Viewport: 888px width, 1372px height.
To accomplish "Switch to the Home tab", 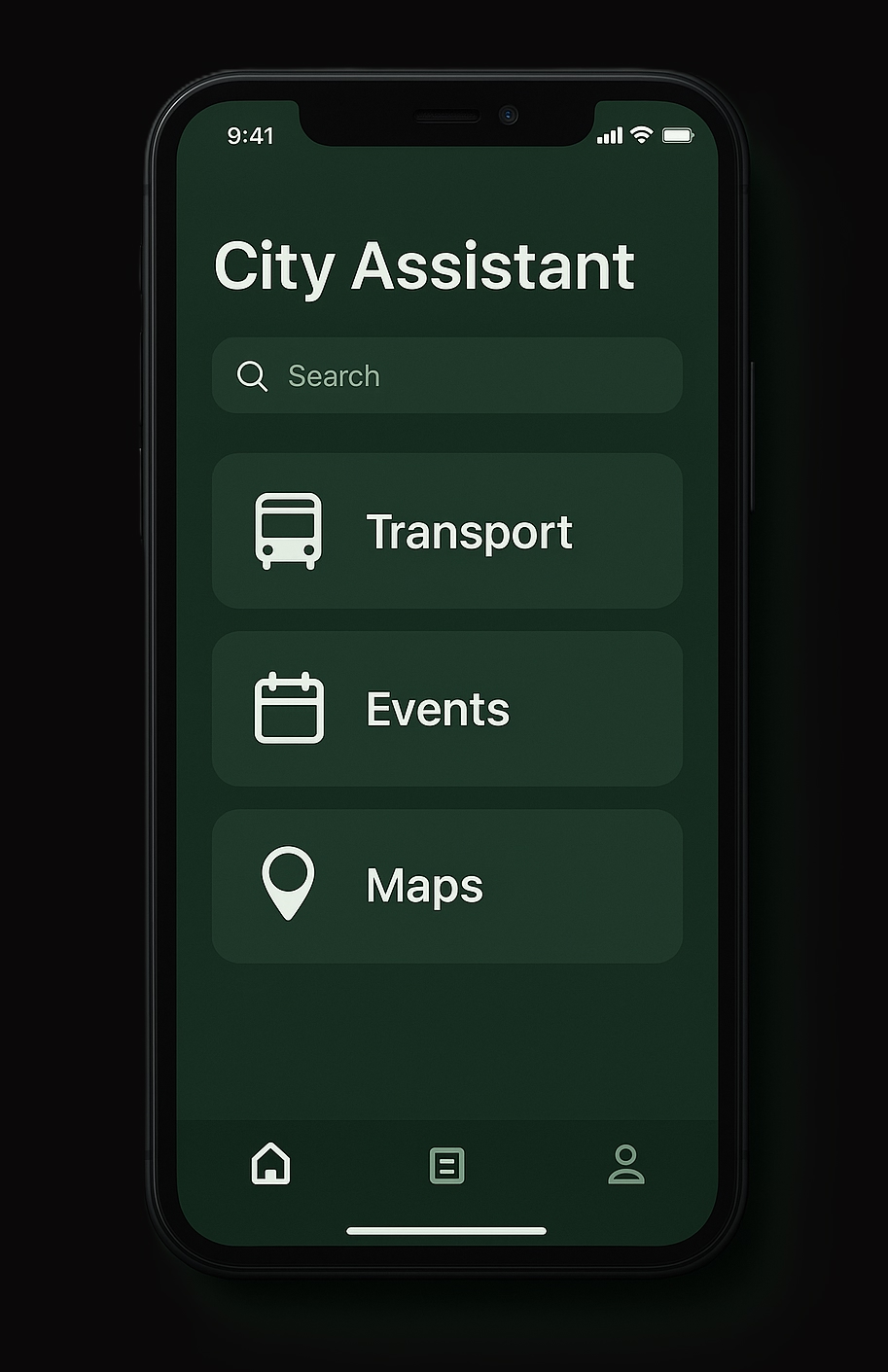I will click(x=270, y=1164).
